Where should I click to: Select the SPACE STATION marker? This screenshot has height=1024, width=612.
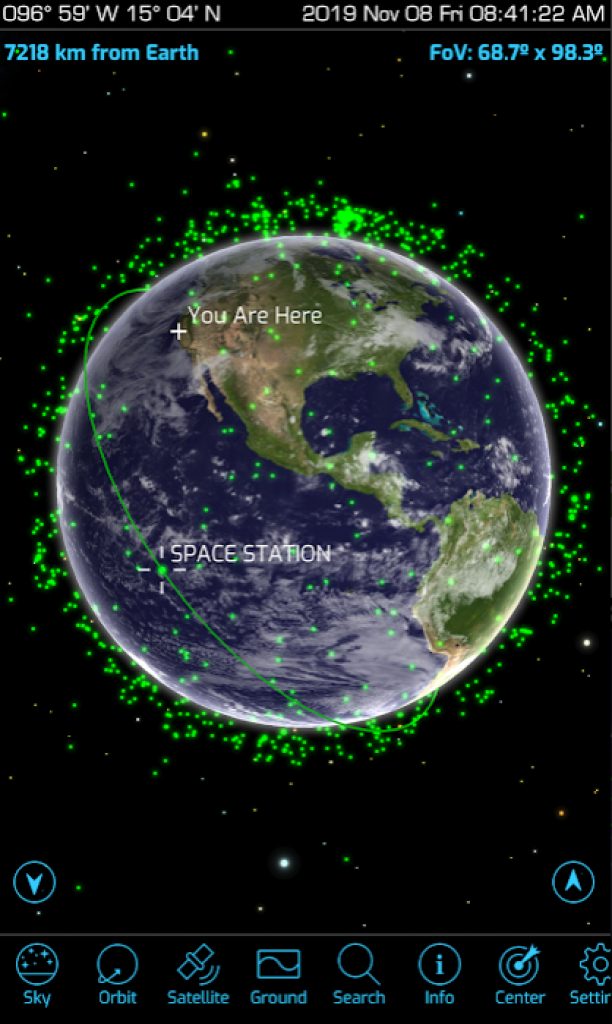162,570
